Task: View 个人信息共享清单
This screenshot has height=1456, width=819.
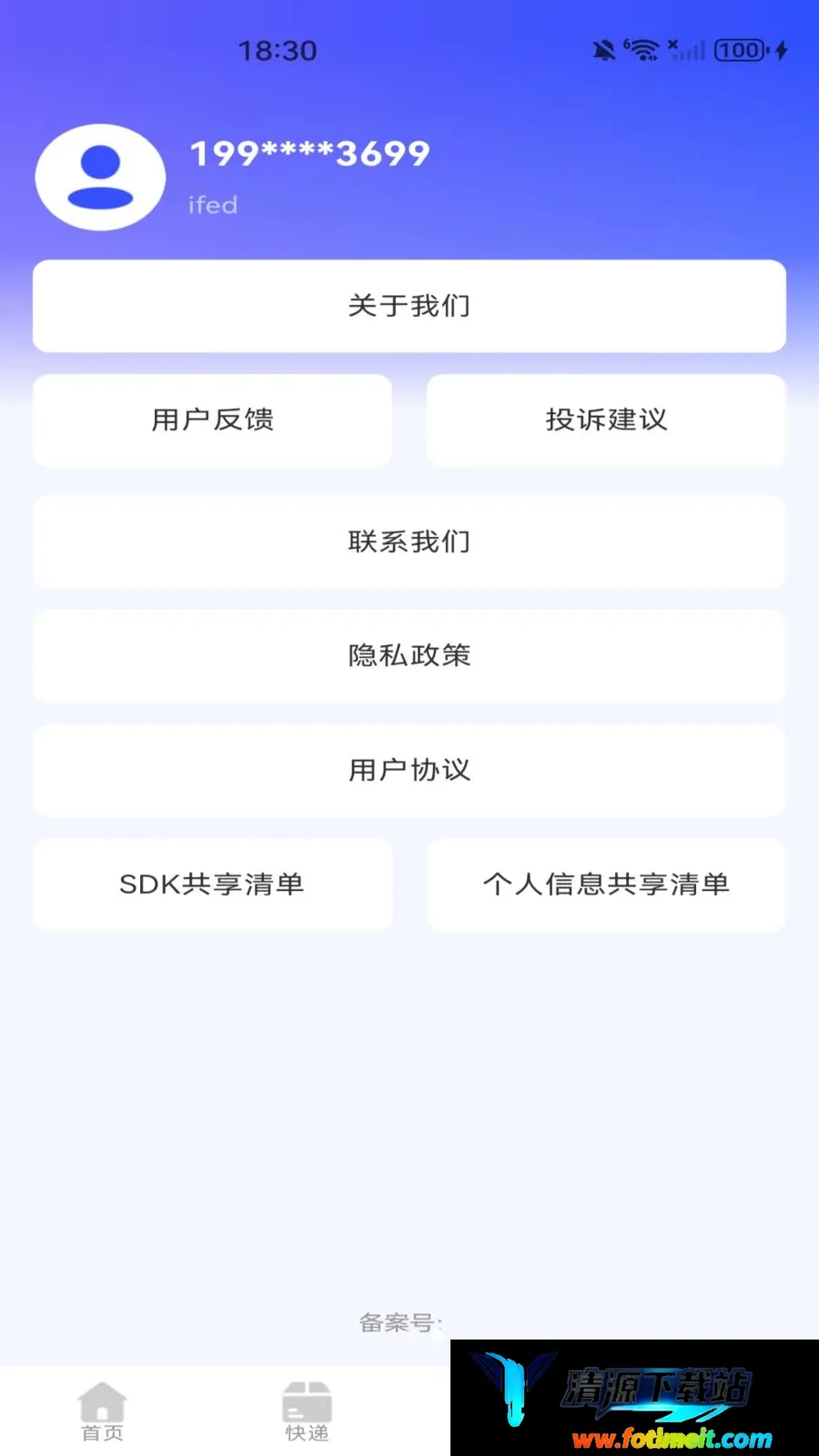Action: click(606, 885)
